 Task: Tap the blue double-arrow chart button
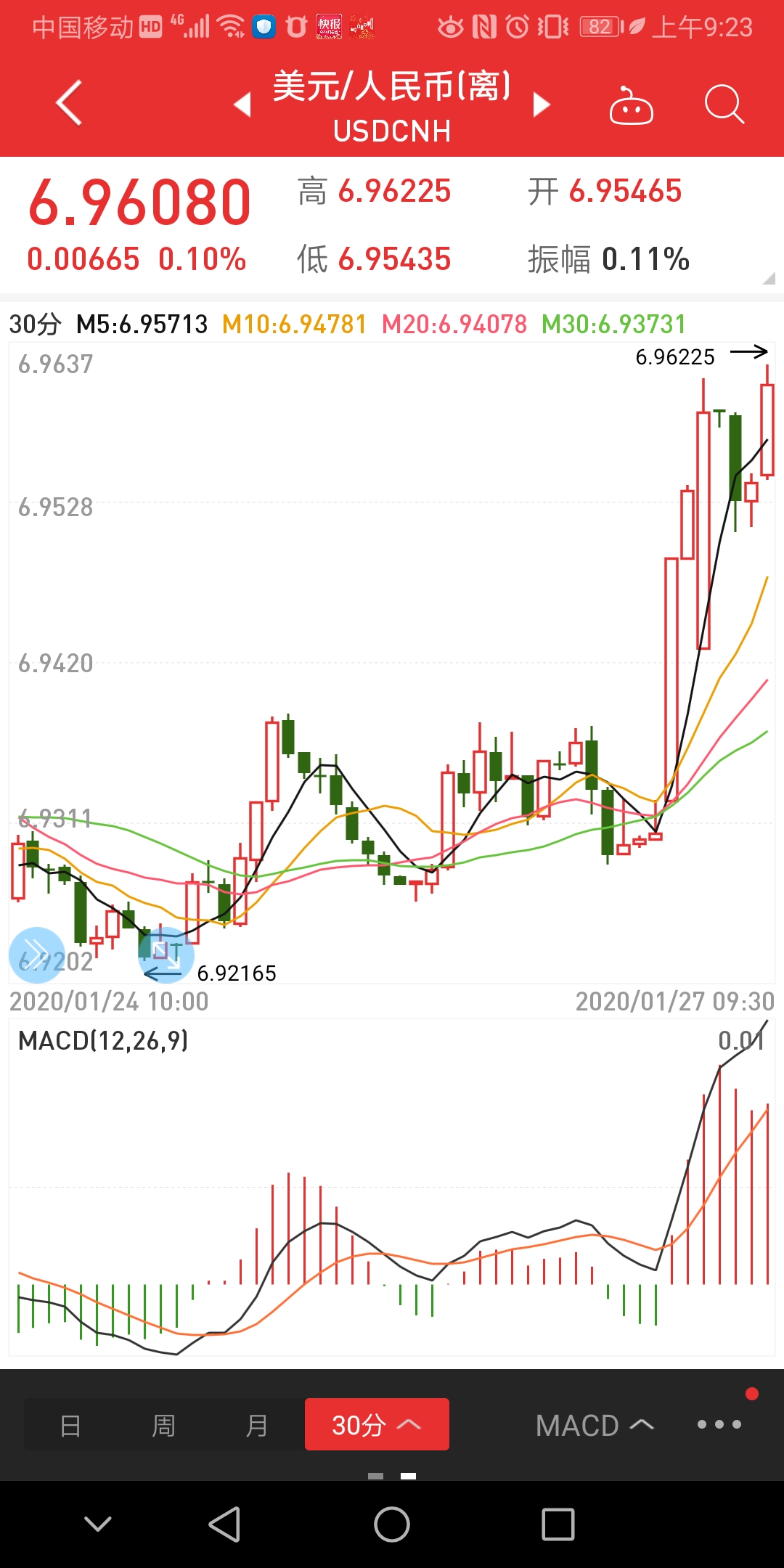(36, 955)
